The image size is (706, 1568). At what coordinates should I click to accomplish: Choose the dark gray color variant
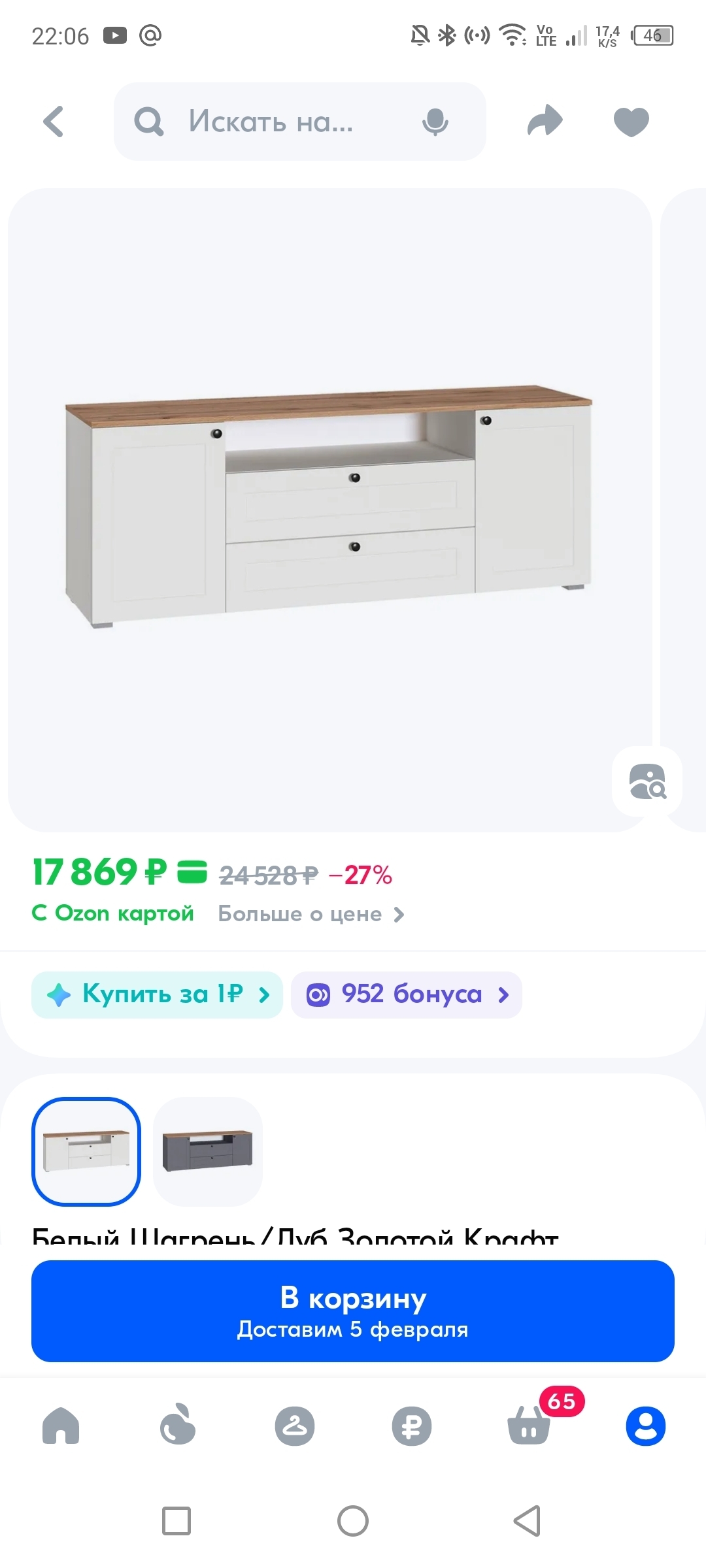[207, 1151]
